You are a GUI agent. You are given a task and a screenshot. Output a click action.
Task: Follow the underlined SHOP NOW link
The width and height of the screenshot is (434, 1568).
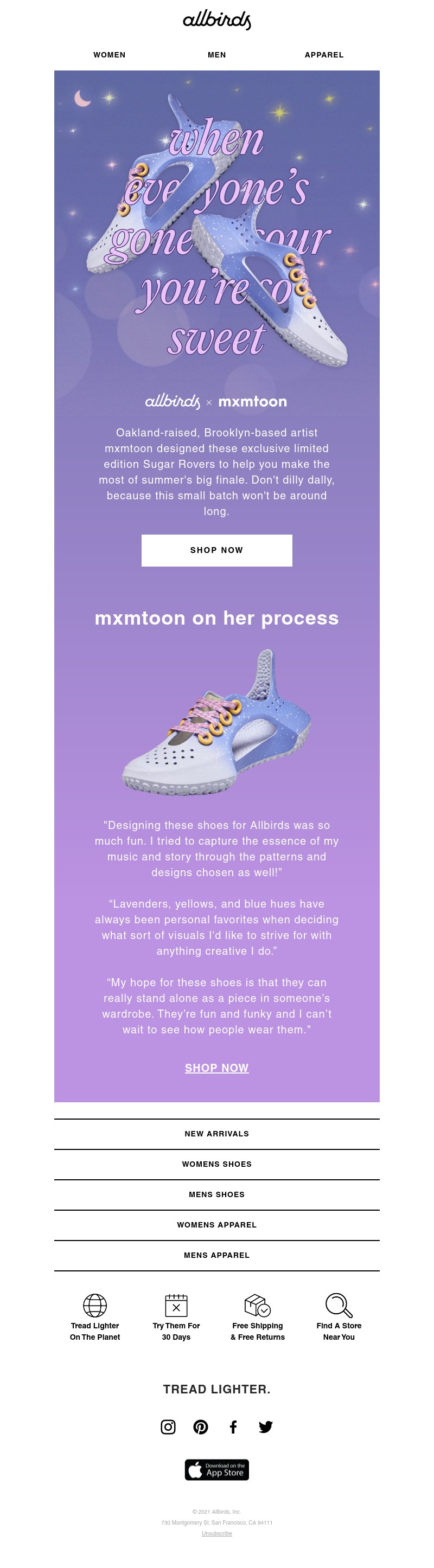(216, 1068)
